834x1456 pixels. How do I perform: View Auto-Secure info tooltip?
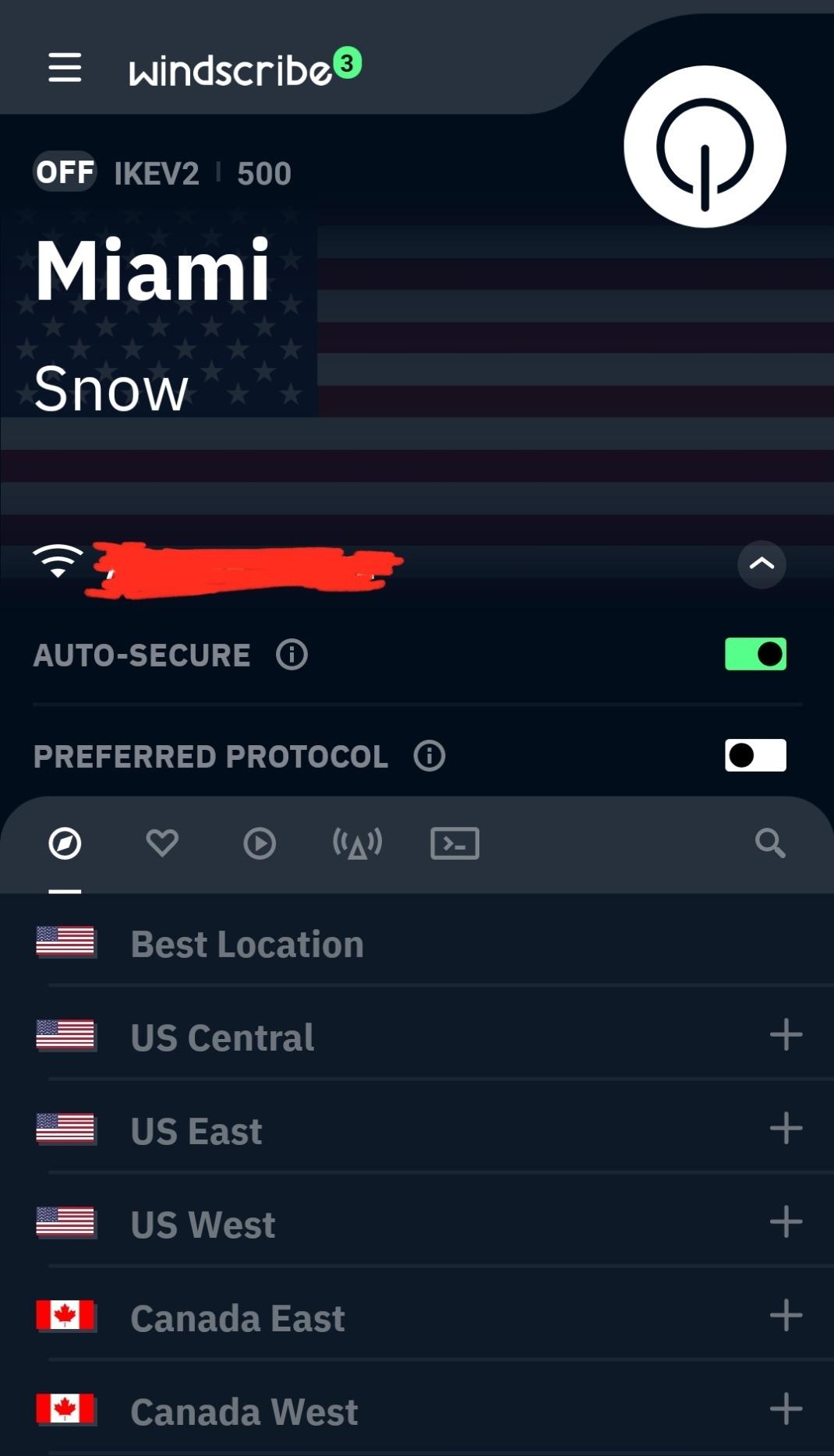click(x=292, y=655)
